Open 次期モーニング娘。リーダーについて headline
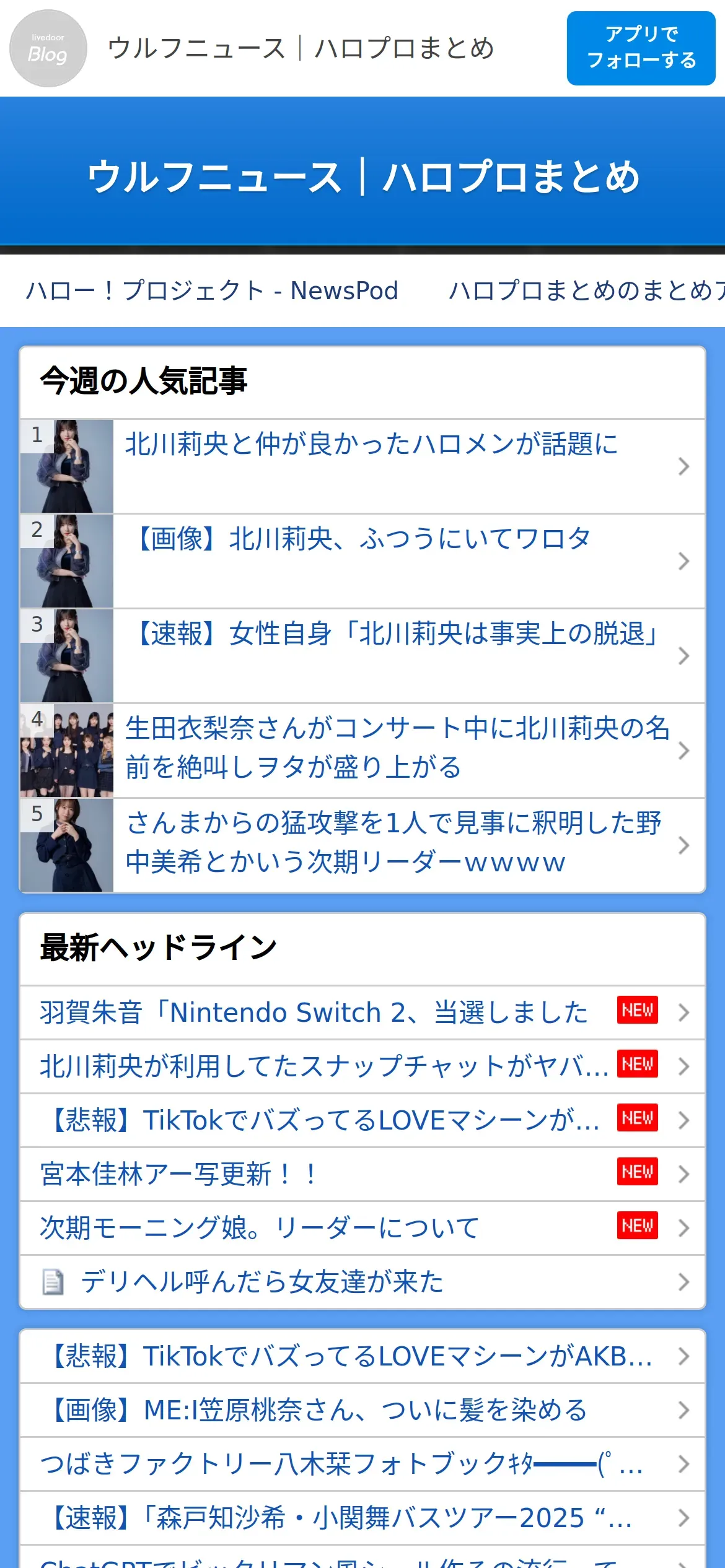 tap(362, 1228)
